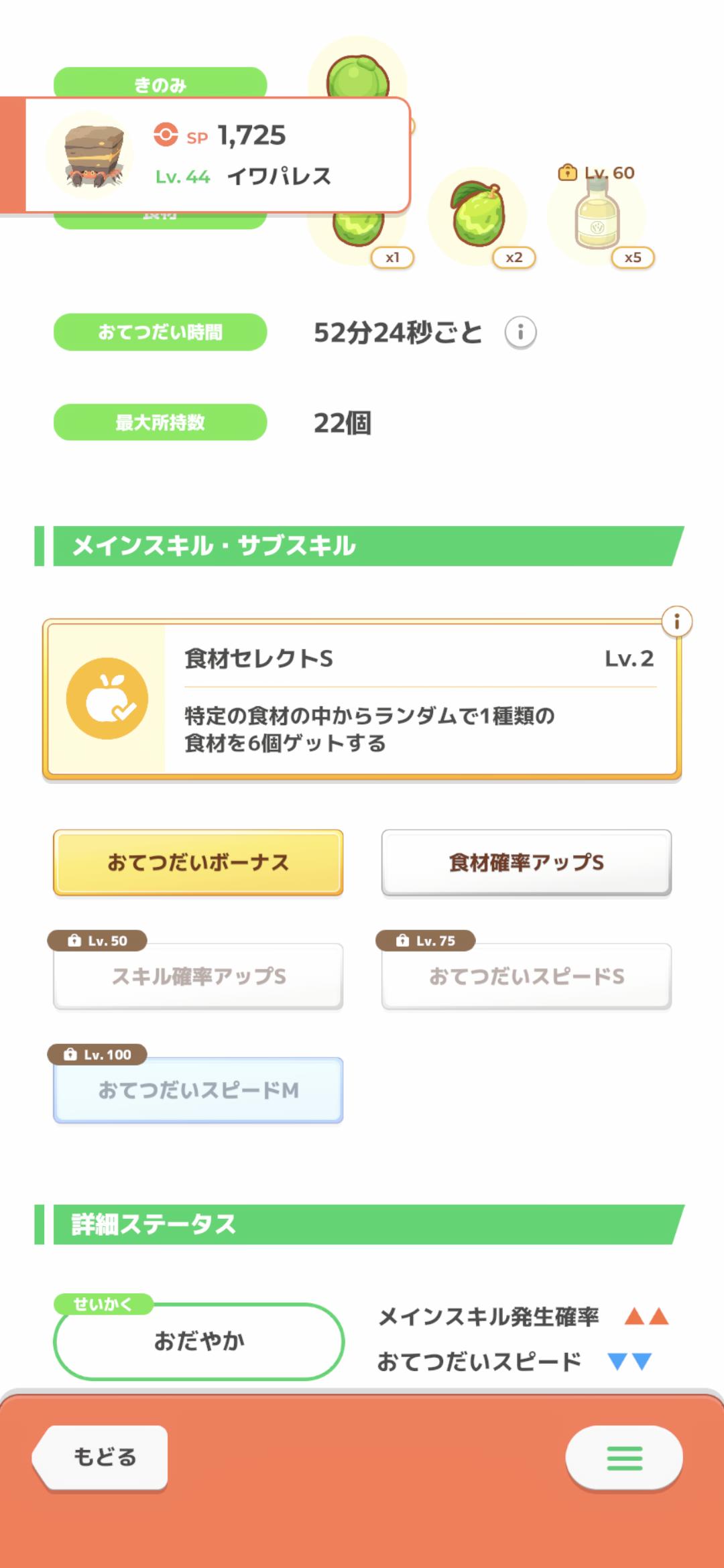Show info for おてつだい時間
724x1568 pixels.
(x=520, y=332)
